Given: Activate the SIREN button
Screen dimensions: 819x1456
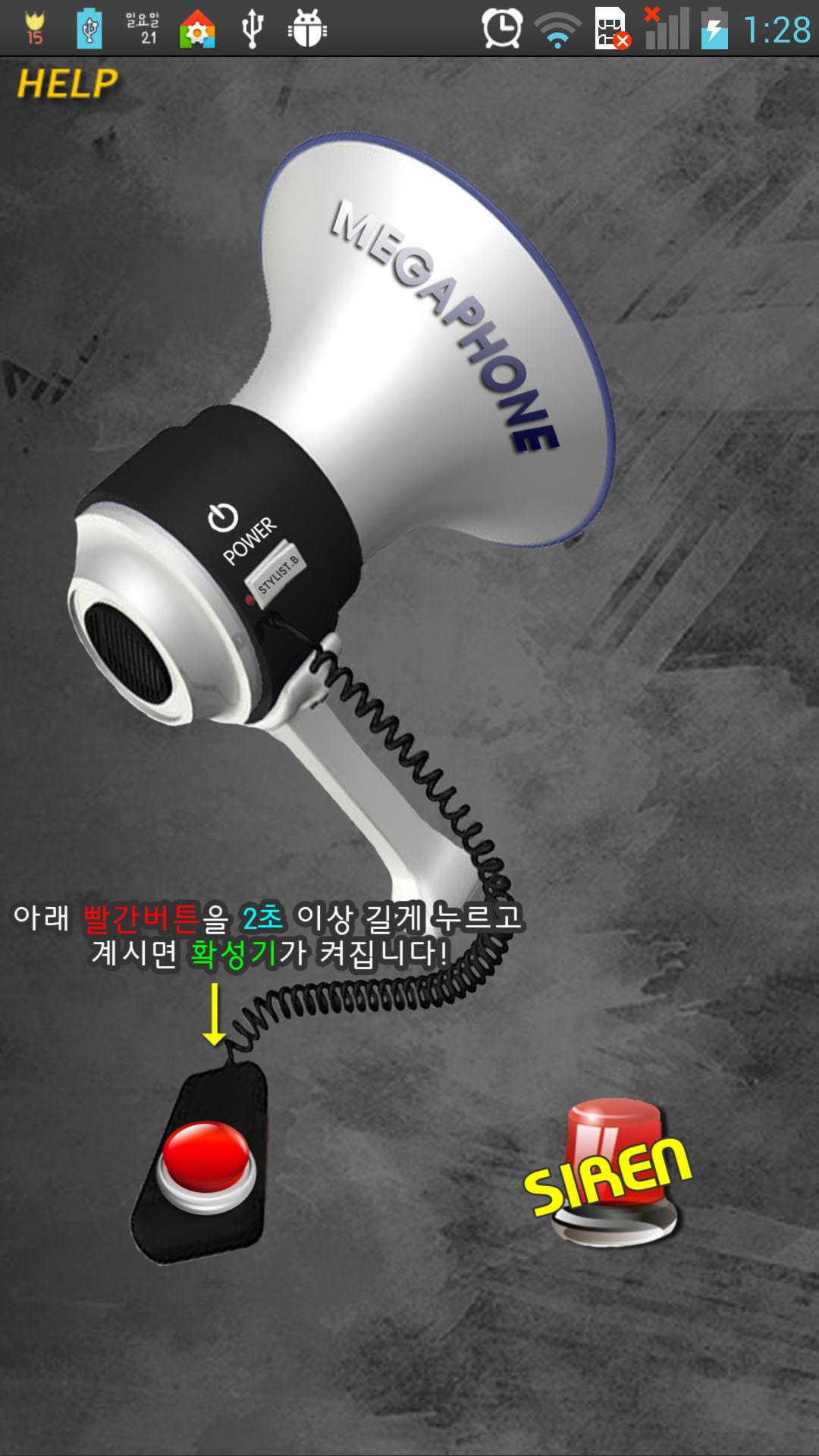Looking at the screenshot, I should tap(609, 1173).
